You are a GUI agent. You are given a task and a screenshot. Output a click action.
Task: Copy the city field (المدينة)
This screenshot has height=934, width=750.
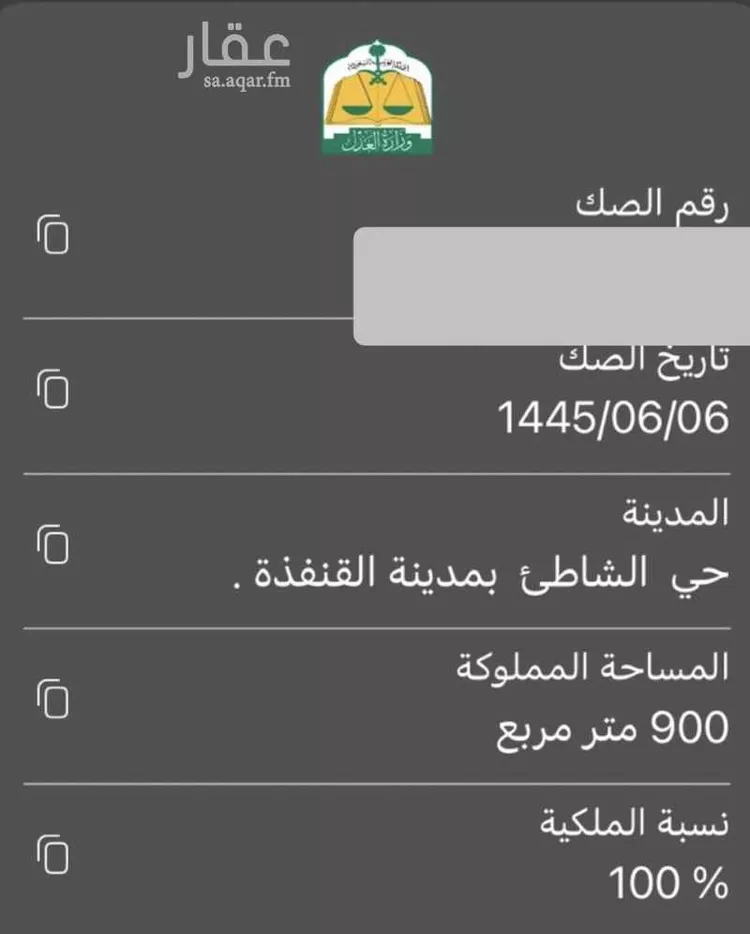52,543
